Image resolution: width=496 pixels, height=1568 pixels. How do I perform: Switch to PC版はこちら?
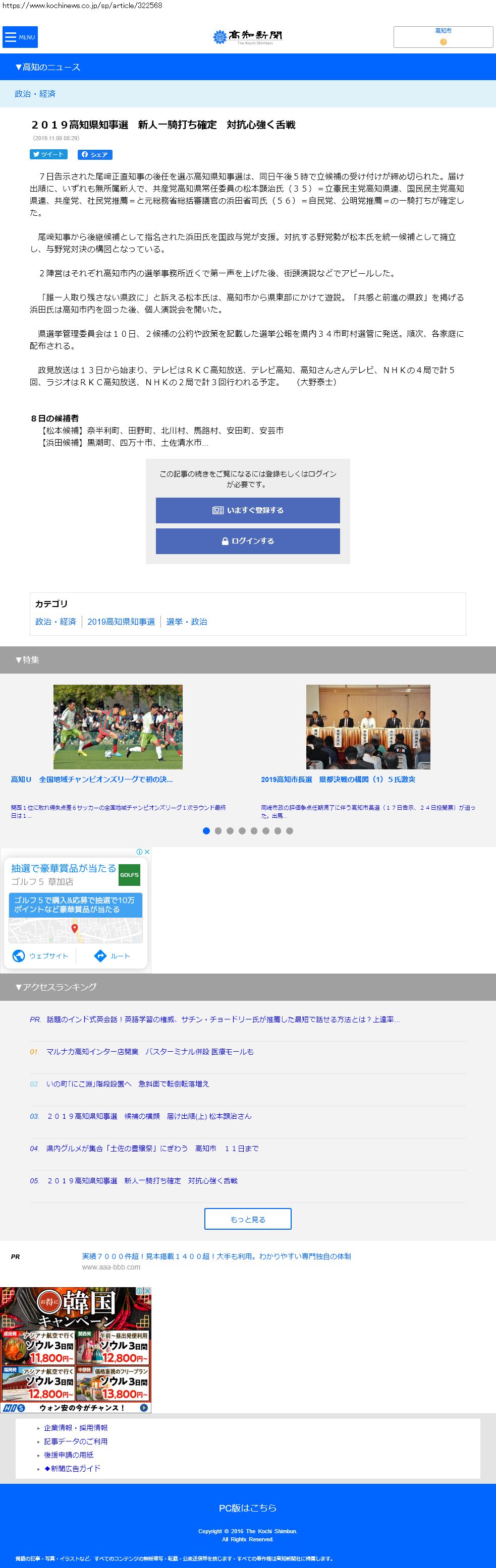(x=247, y=1507)
